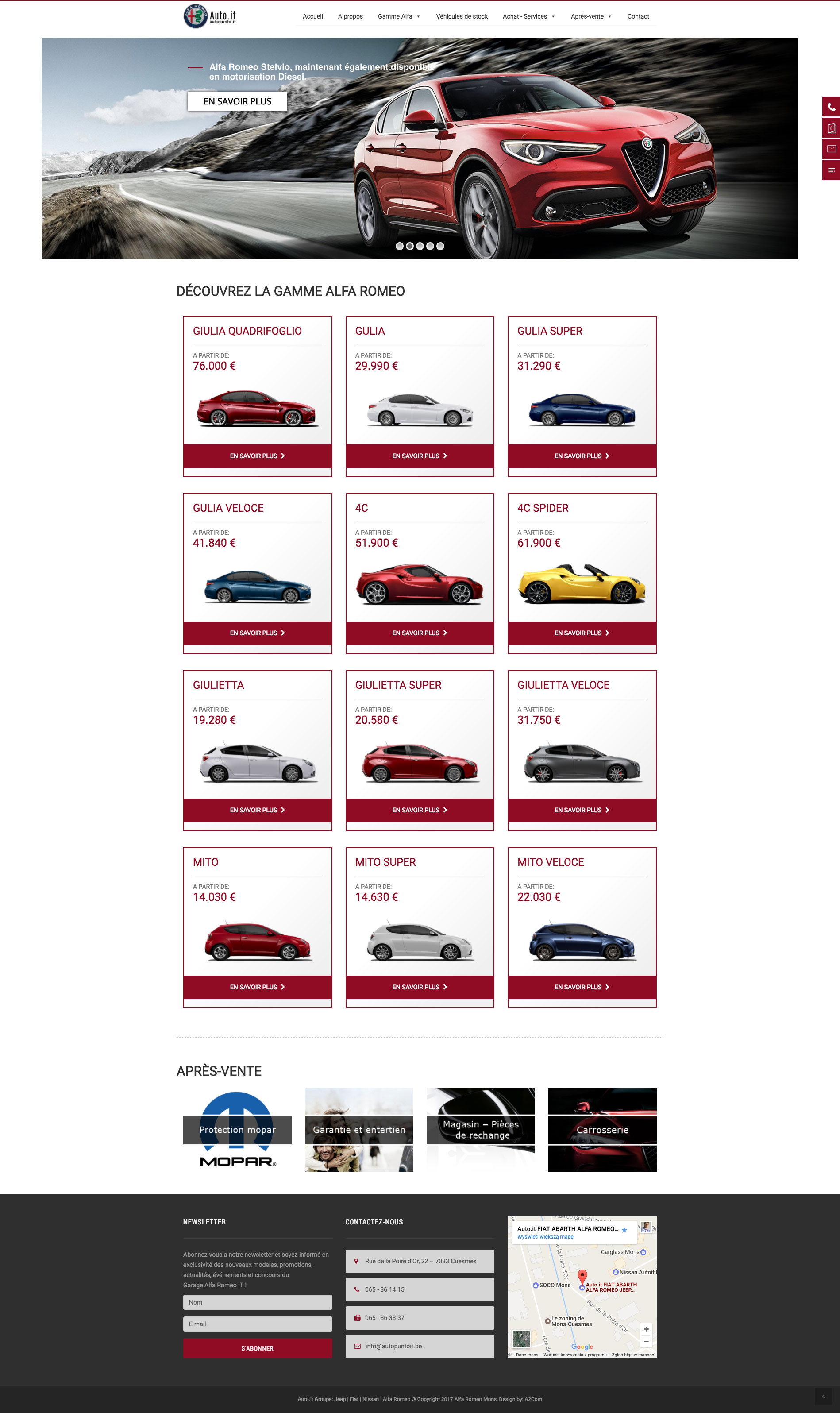Jump back to top with arrow button
Screen dimensions: 840x1413
(x=823, y=1397)
